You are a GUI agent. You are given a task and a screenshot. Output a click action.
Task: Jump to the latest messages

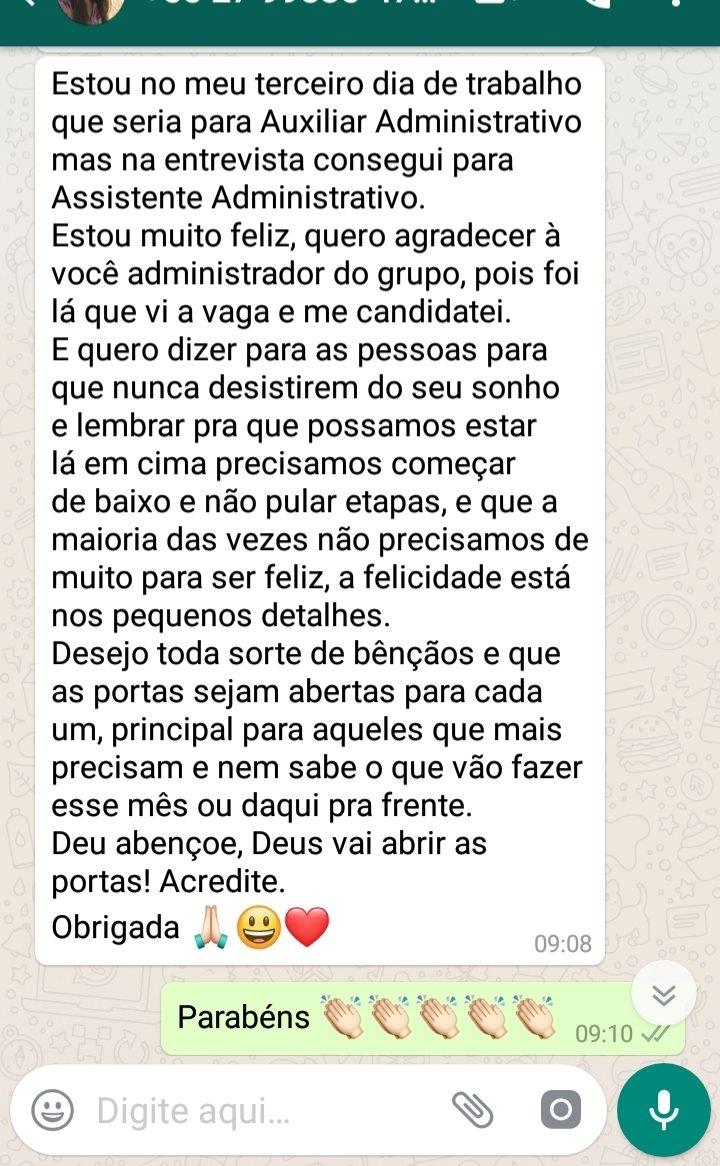[x=665, y=994]
